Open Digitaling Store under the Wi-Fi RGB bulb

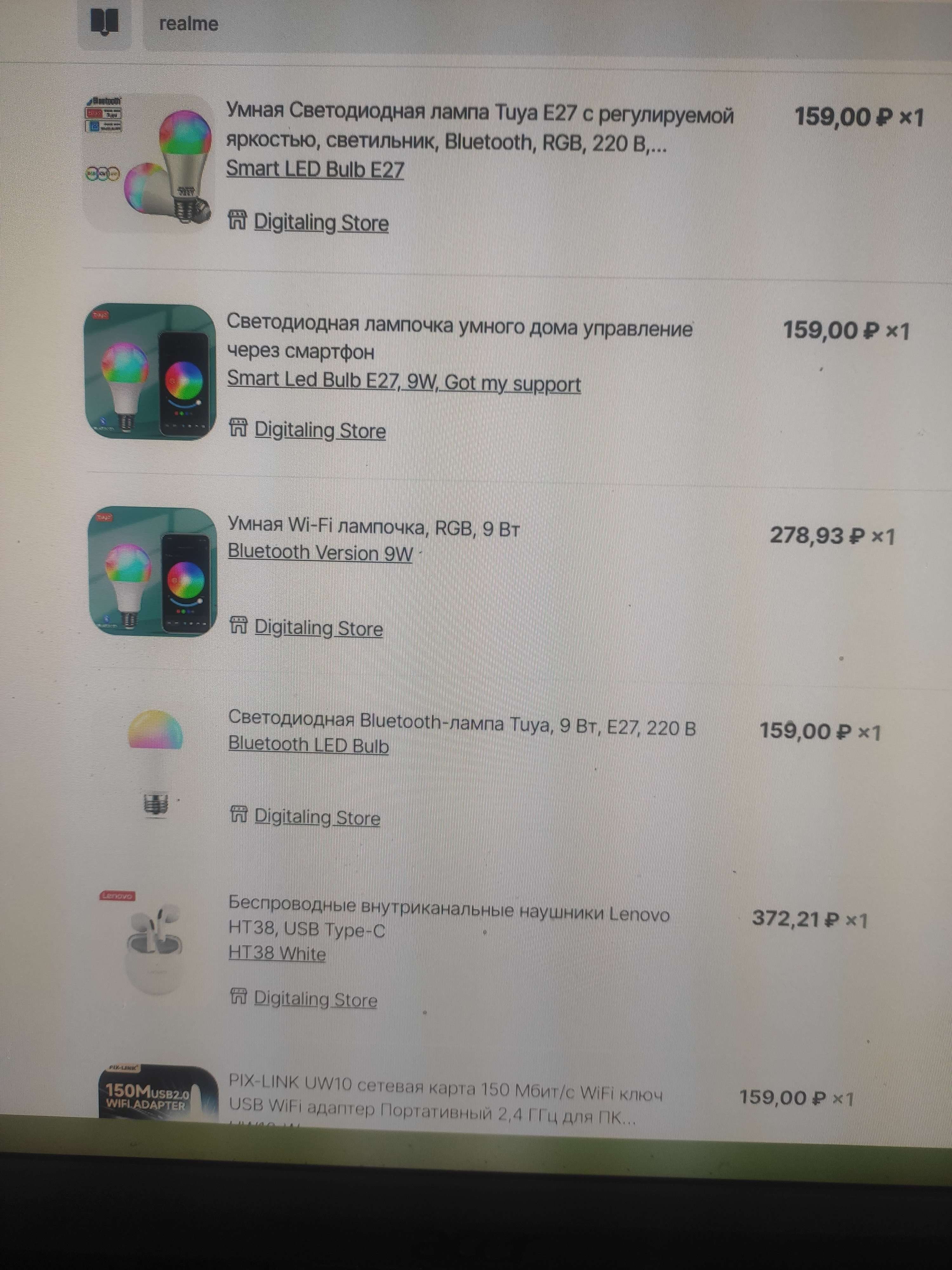tap(318, 628)
